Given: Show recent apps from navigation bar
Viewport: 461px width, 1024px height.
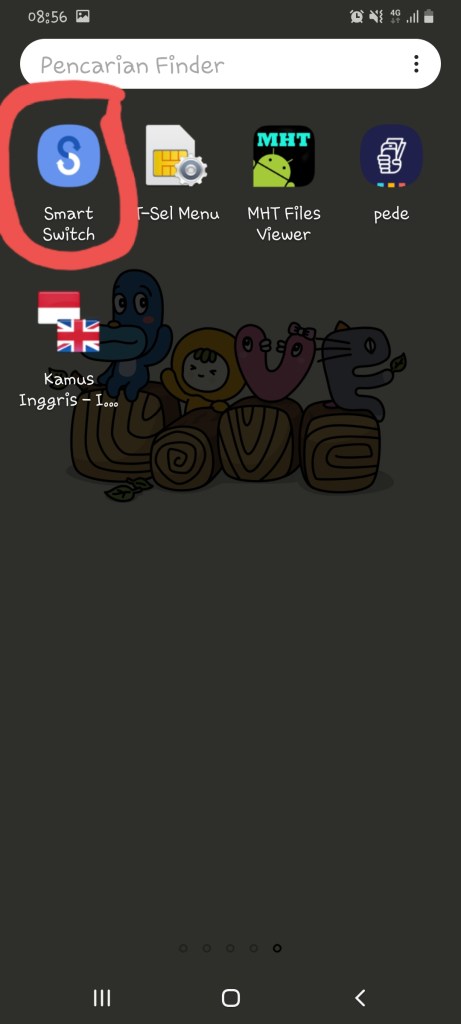Looking at the screenshot, I should click(101, 997).
